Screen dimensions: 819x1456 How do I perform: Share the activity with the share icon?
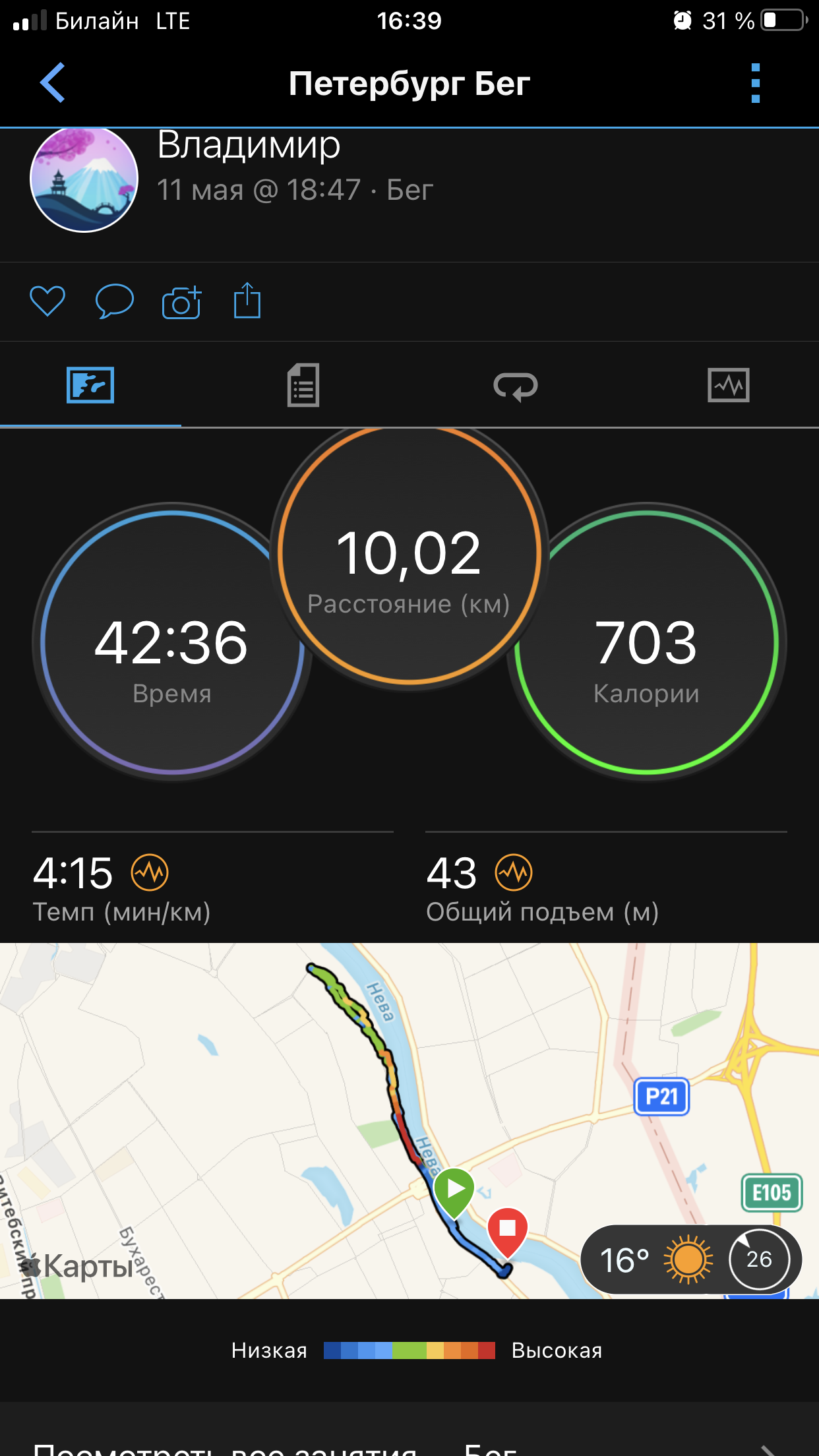[247, 301]
